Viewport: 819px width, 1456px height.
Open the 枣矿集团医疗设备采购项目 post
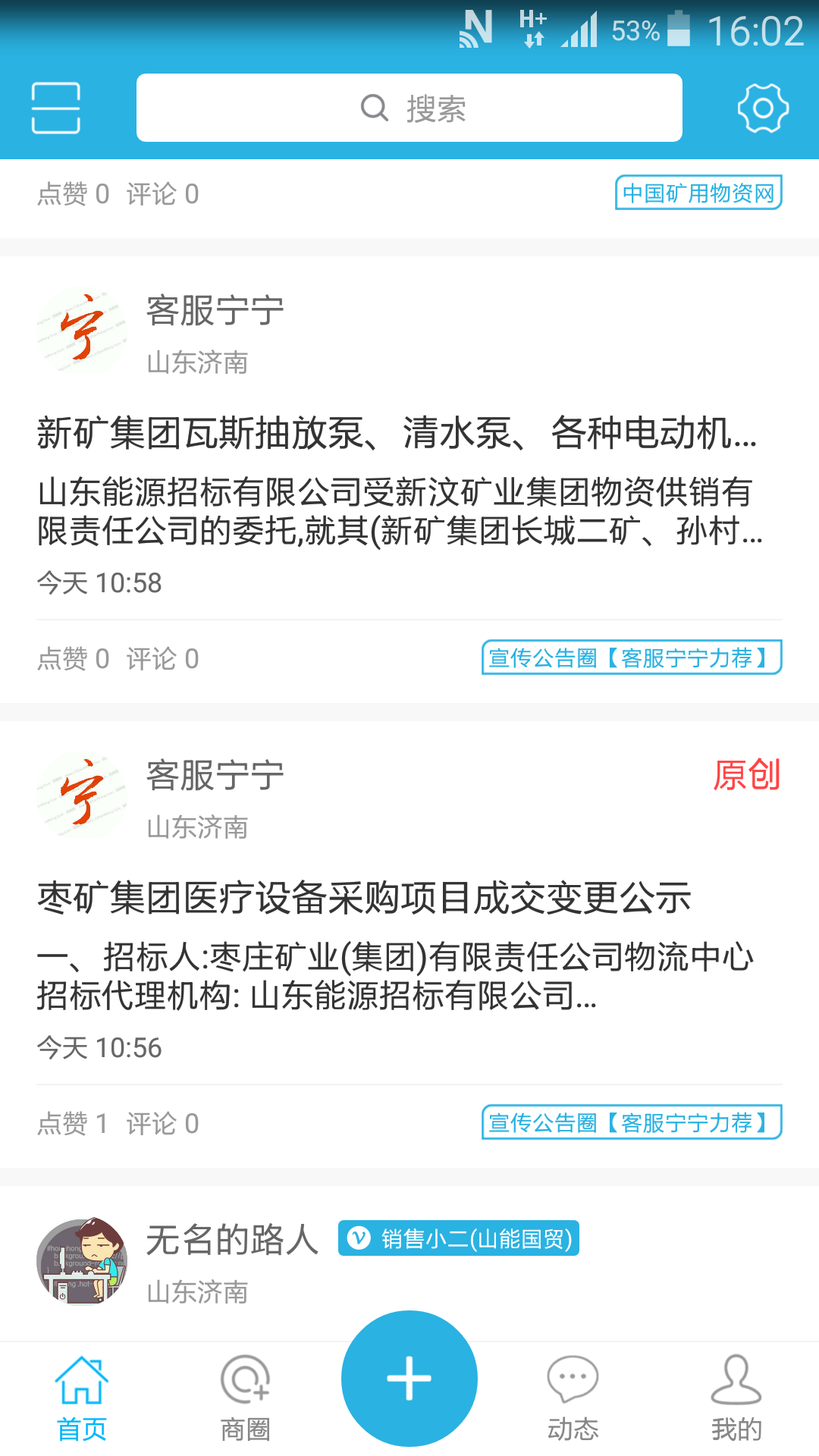[x=364, y=899]
